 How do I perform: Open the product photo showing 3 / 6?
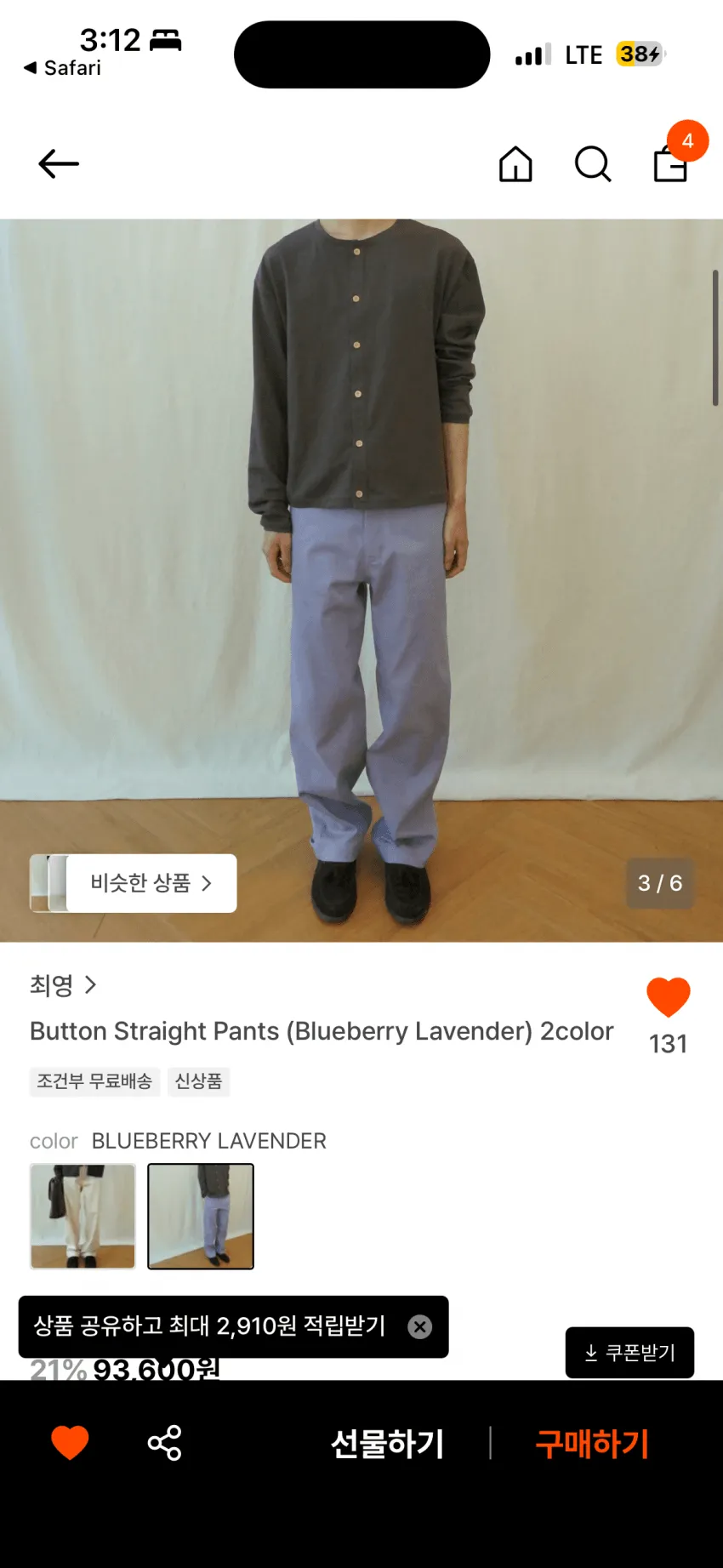361,580
